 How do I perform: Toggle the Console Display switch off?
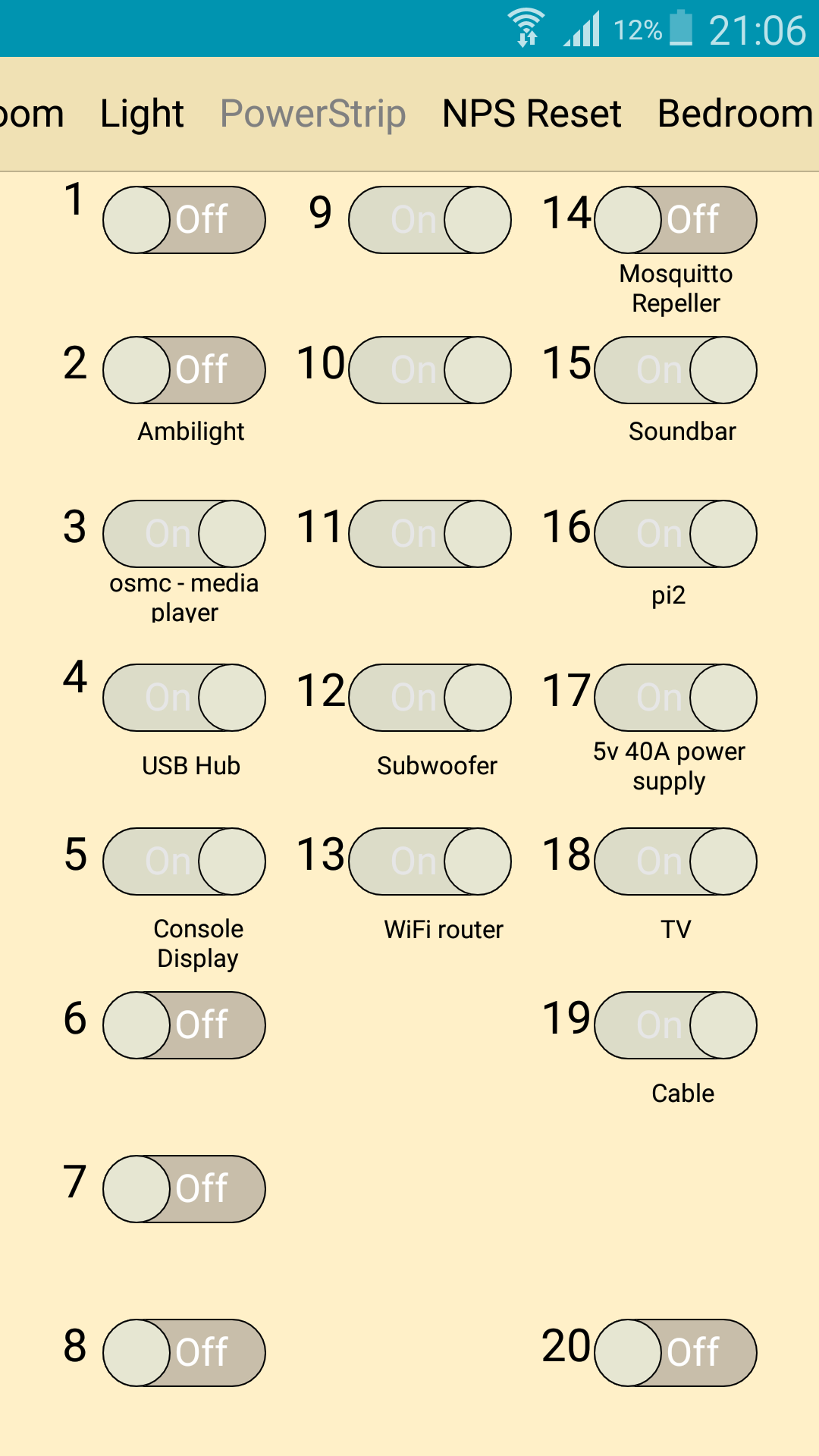(184, 861)
